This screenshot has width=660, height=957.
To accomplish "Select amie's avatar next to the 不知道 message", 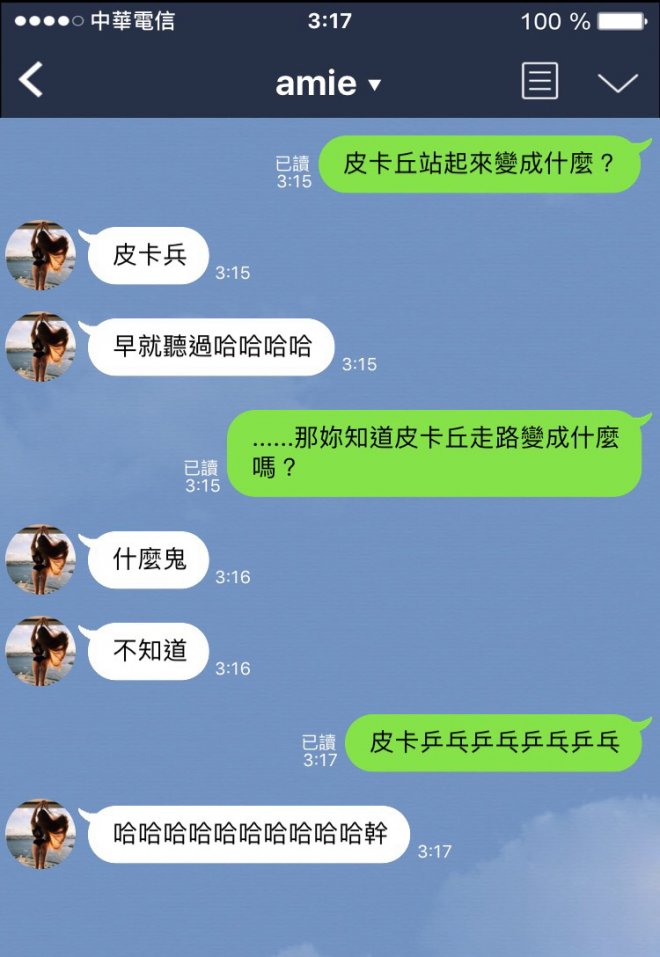I will [41, 651].
